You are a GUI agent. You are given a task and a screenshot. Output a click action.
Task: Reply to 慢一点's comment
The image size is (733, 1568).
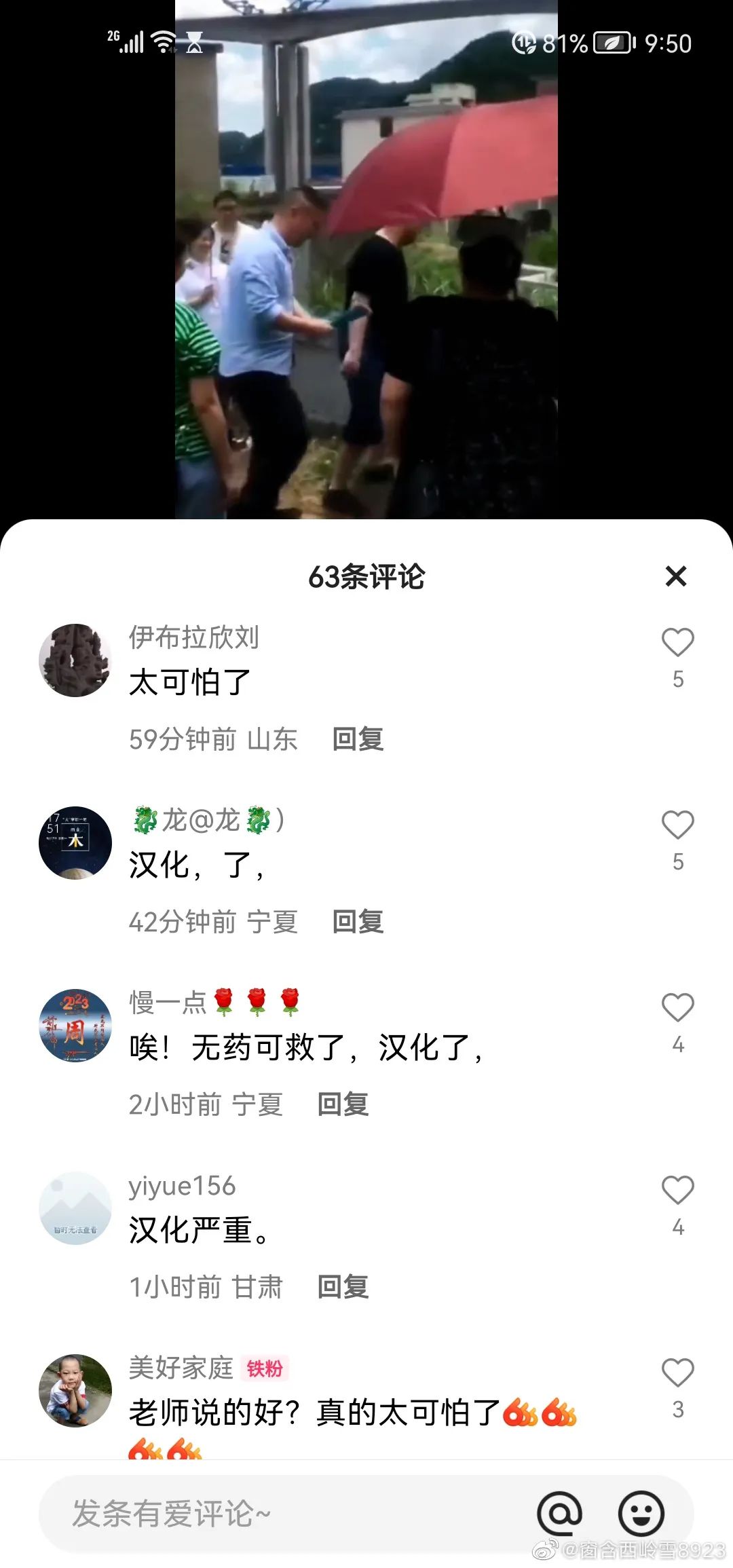point(343,1104)
